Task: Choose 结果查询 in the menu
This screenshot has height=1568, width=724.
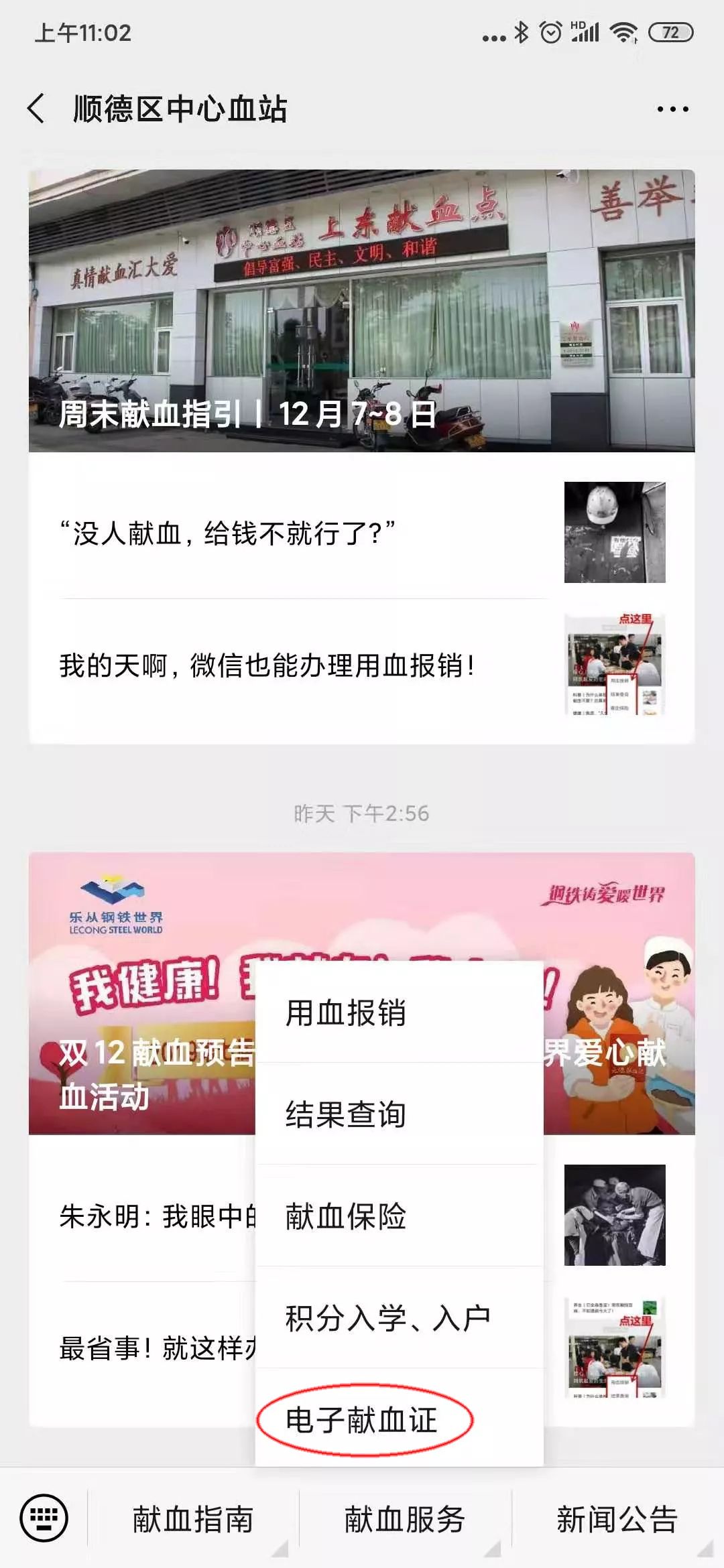Action: click(x=400, y=1114)
